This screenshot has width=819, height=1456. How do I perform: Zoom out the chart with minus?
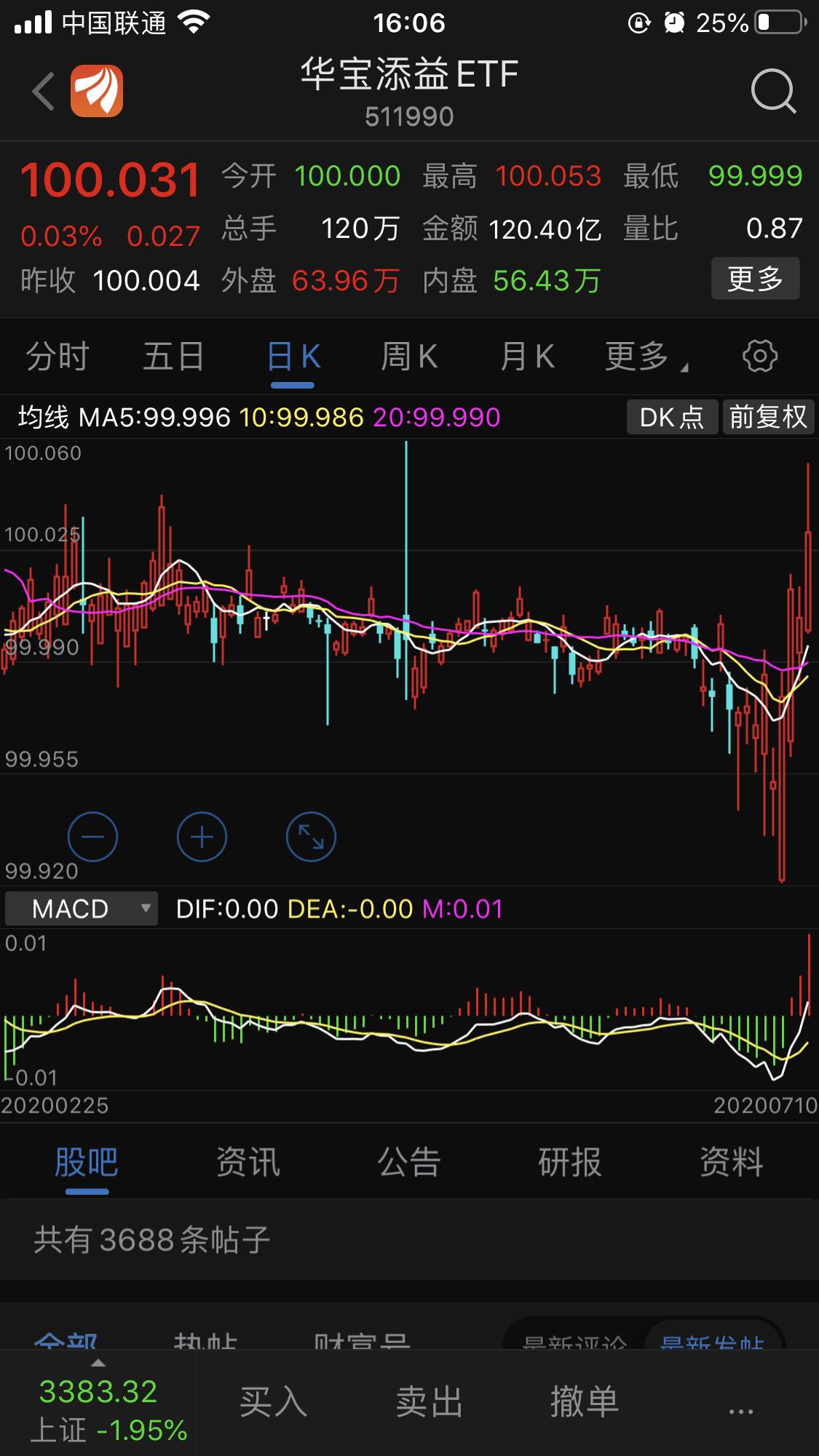point(92,837)
